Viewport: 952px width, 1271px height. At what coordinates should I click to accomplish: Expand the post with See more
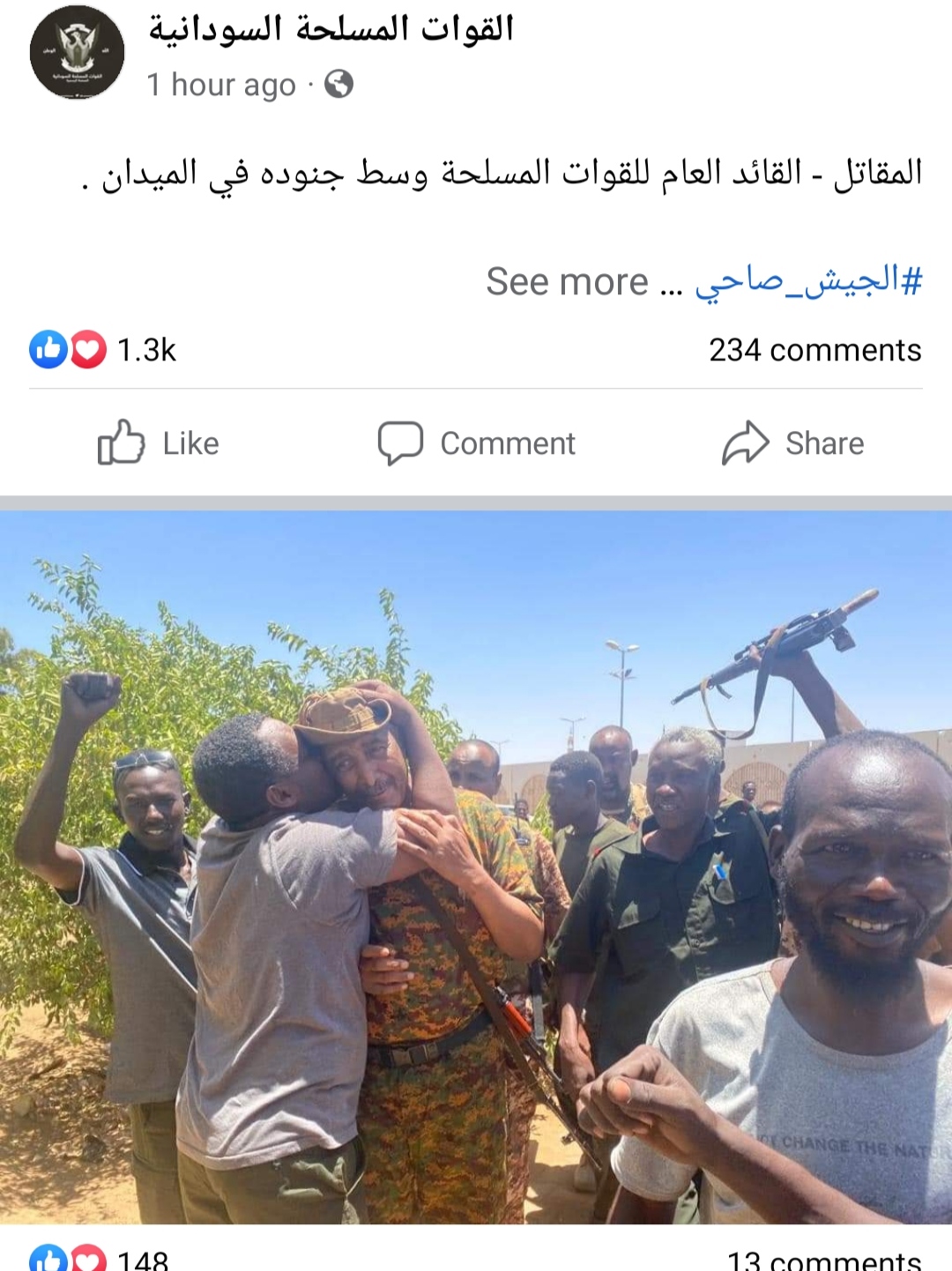567,282
